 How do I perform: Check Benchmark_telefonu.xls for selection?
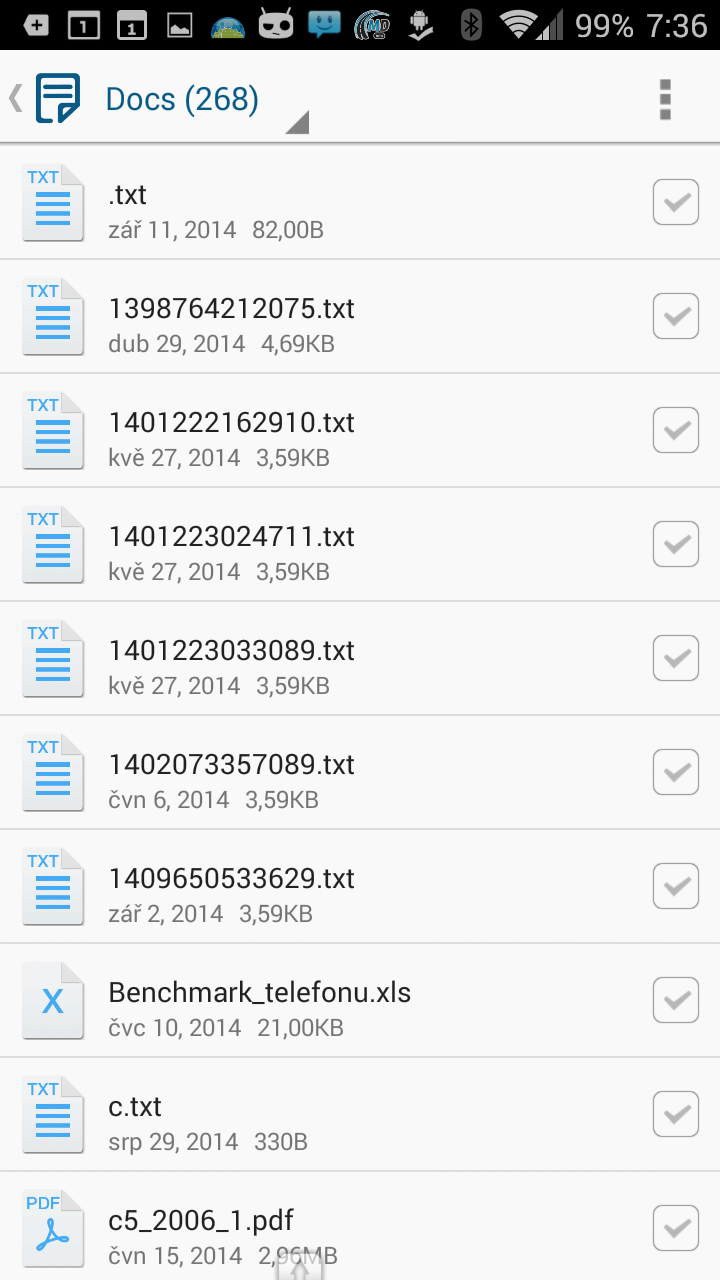coord(676,1001)
